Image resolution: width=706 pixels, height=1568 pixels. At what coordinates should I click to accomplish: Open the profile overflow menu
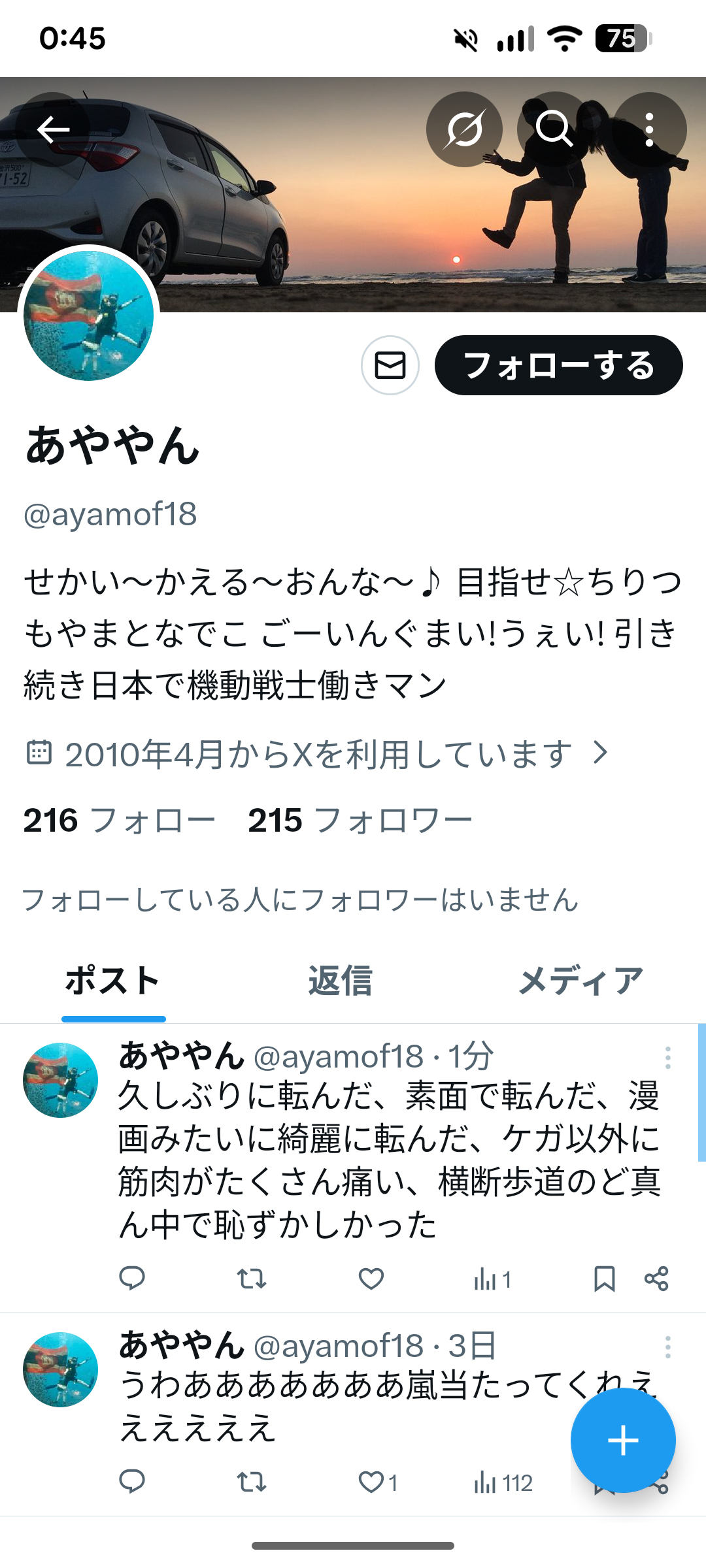pyautogui.click(x=648, y=129)
